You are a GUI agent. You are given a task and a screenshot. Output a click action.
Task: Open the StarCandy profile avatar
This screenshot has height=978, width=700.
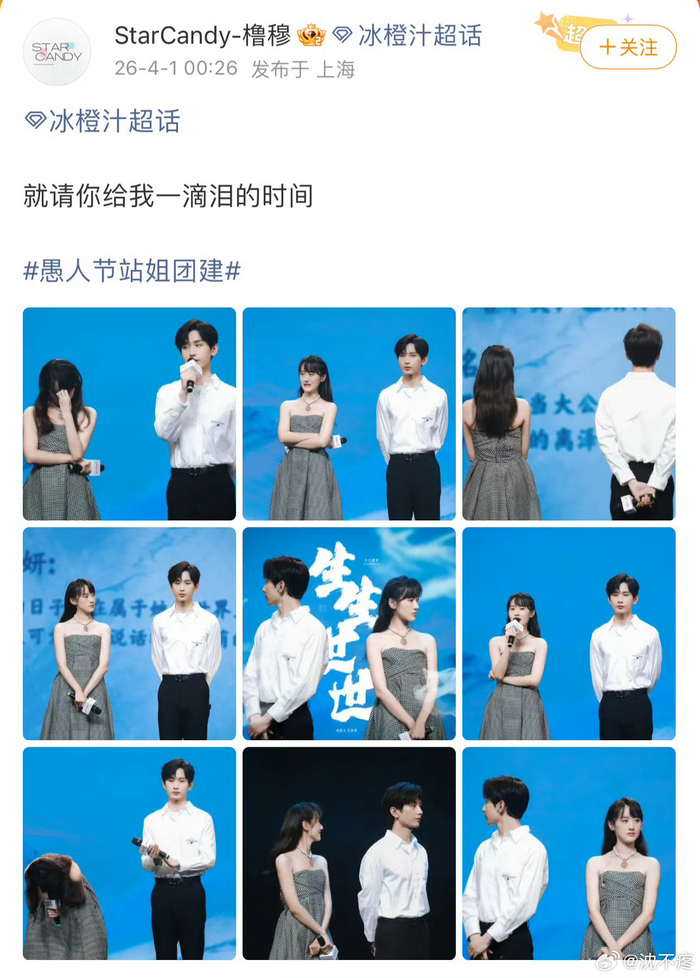pos(57,52)
